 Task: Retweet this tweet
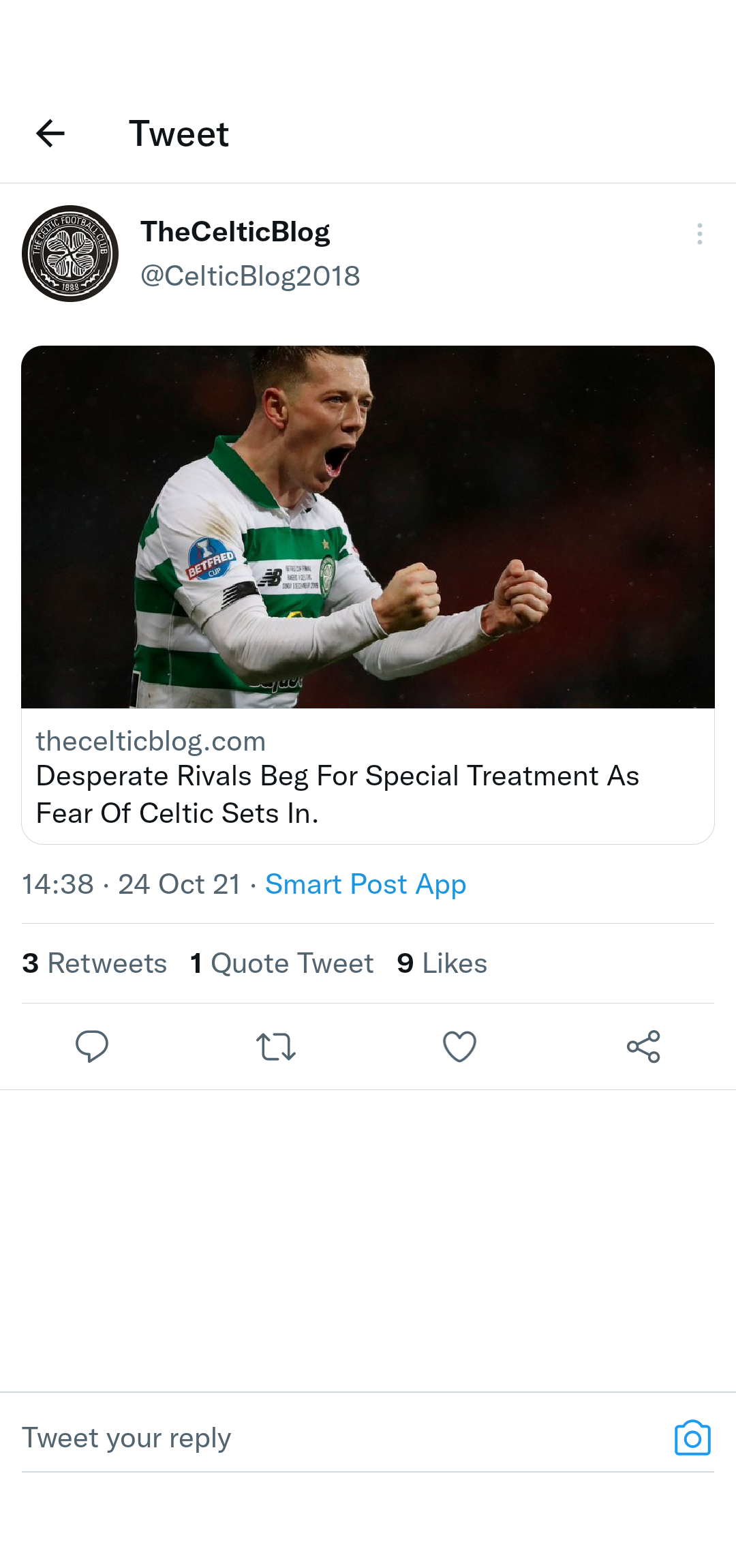(276, 1046)
